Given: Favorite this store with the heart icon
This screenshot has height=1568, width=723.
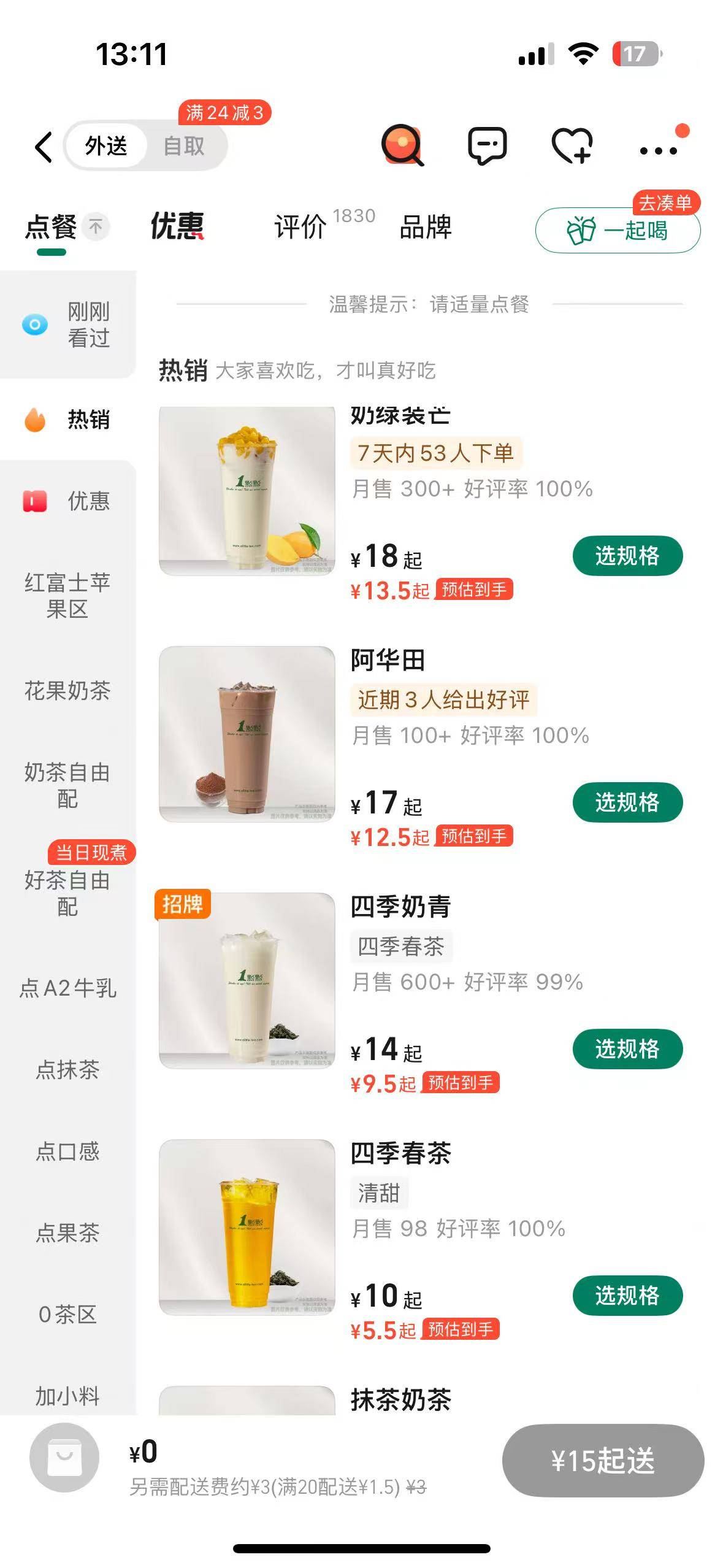Looking at the screenshot, I should tap(572, 146).
